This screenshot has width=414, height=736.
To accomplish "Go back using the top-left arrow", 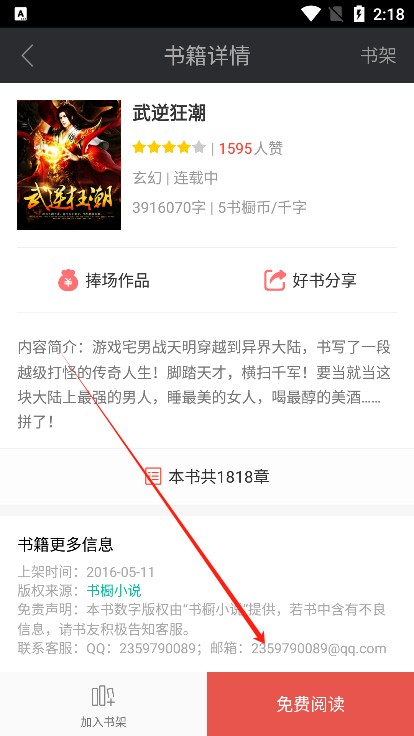I will (27, 56).
